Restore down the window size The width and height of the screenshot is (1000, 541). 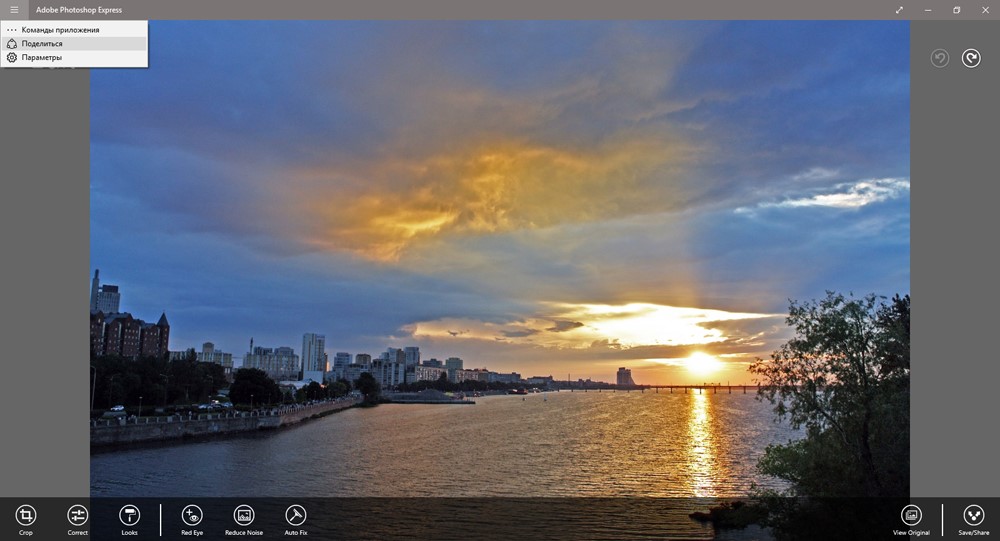click(x=957, y=10)
